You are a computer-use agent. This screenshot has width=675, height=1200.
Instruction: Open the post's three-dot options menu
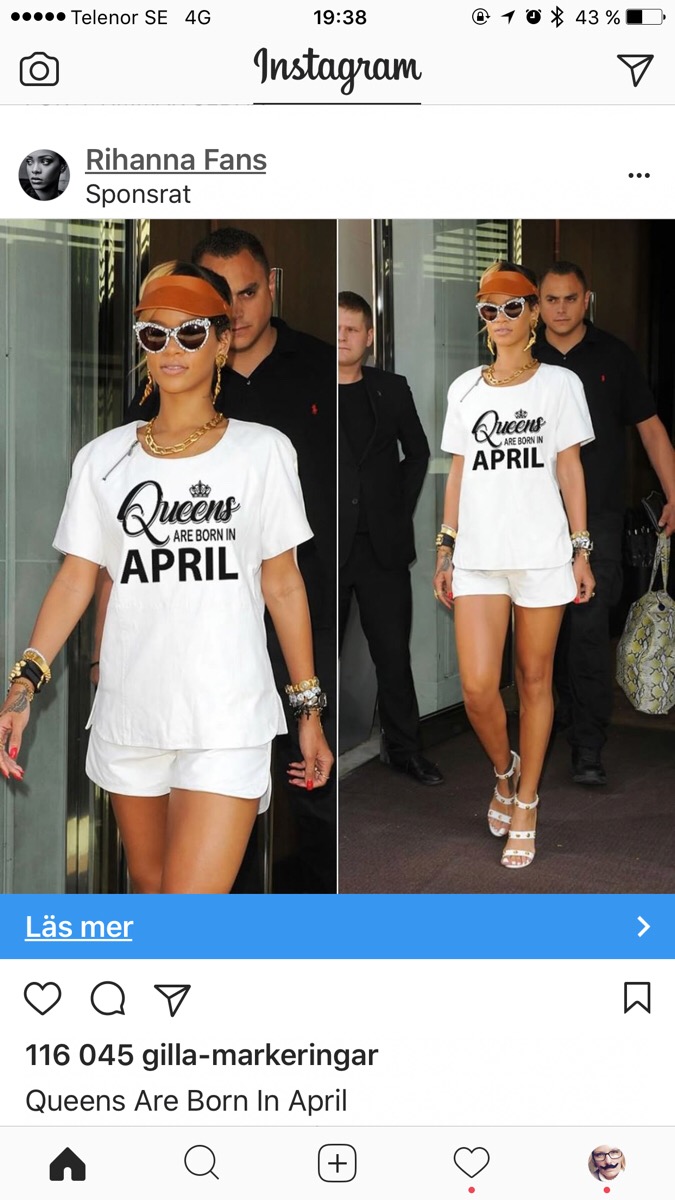click(x=639, y=175)
